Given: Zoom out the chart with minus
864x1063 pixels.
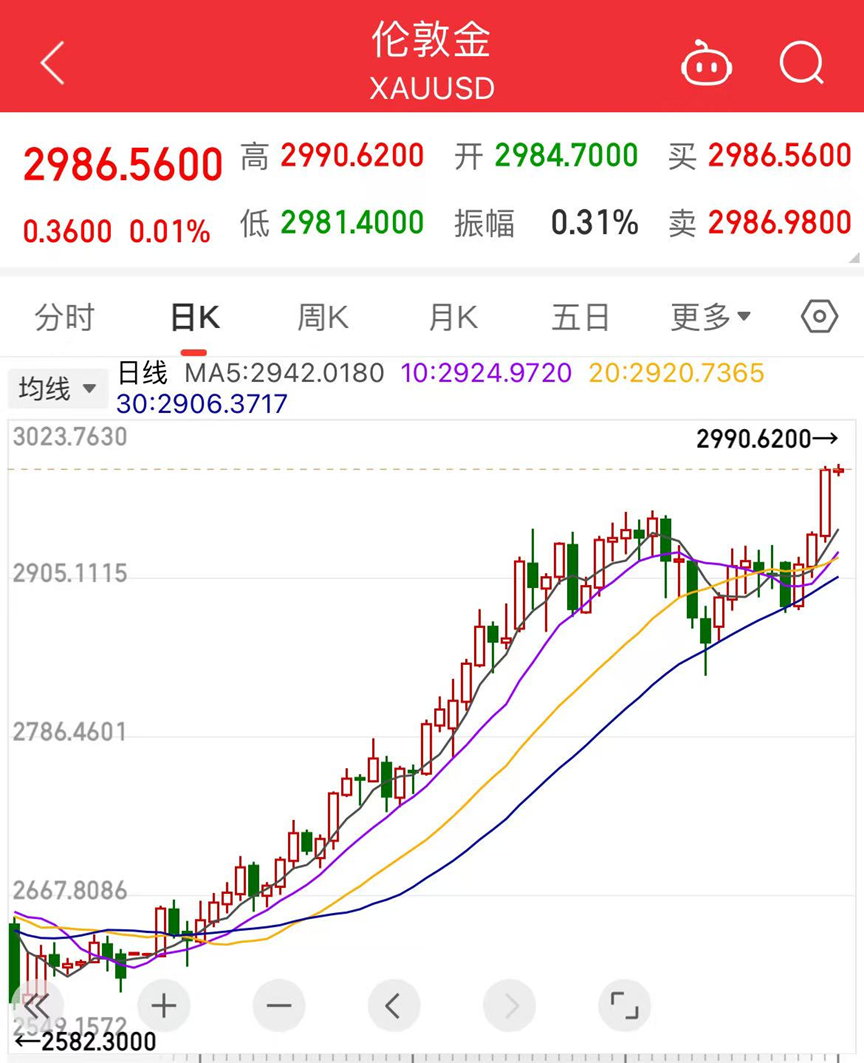Looking at the screenshot, I should click(279, 1005).
